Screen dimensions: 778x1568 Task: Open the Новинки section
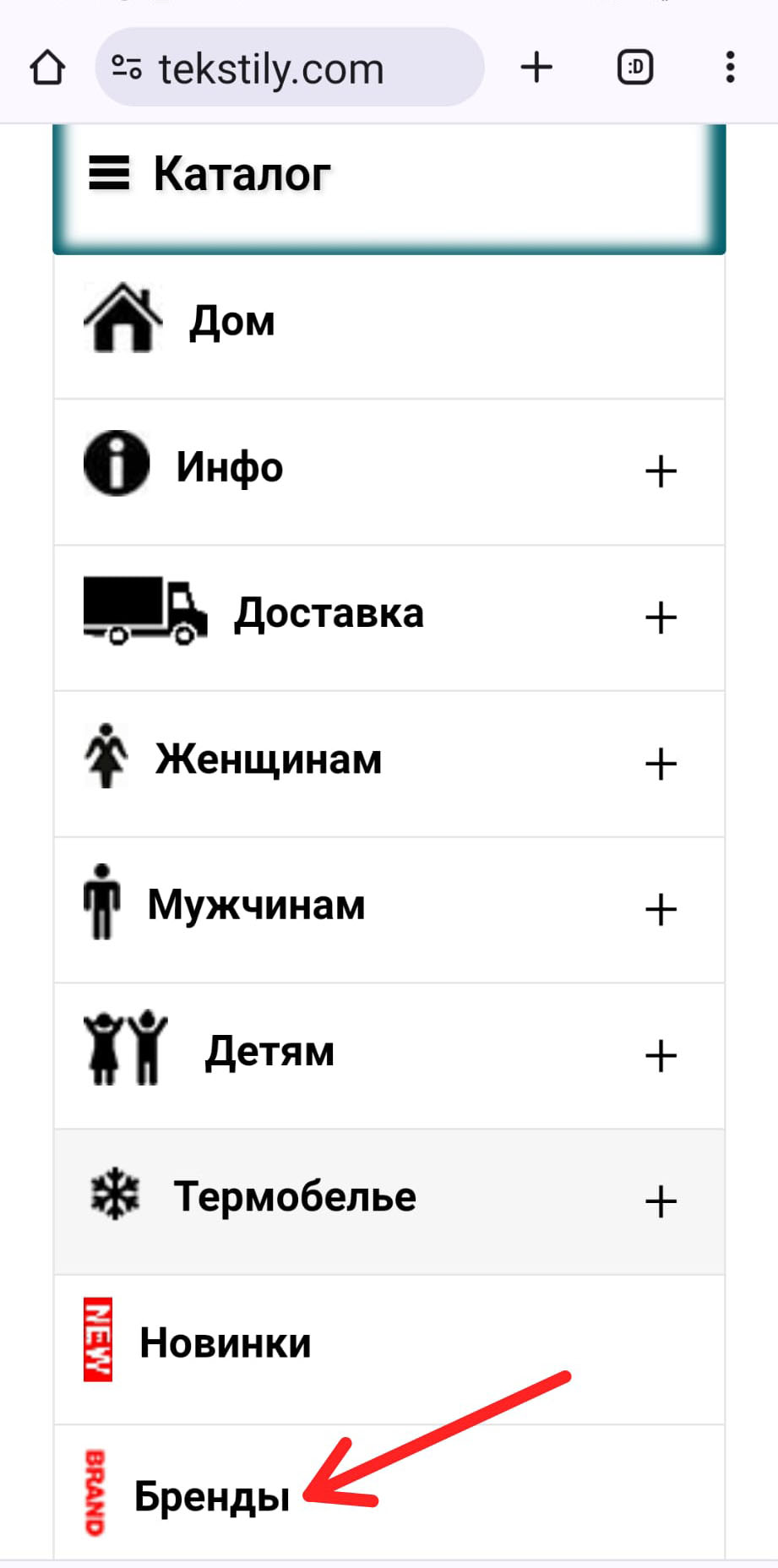(x=225, y=1343)
